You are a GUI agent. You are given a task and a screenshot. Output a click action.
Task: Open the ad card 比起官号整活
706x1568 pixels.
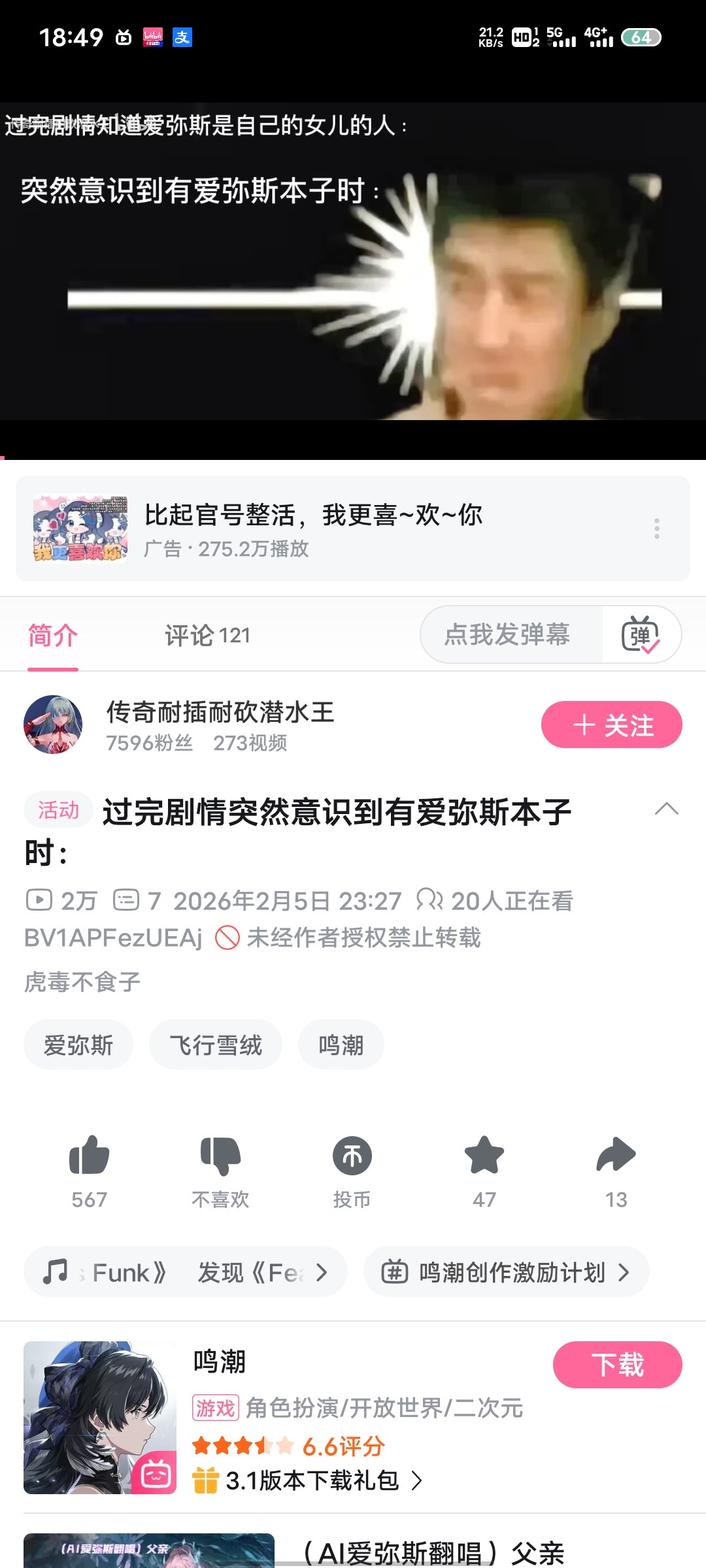point(314,529)
